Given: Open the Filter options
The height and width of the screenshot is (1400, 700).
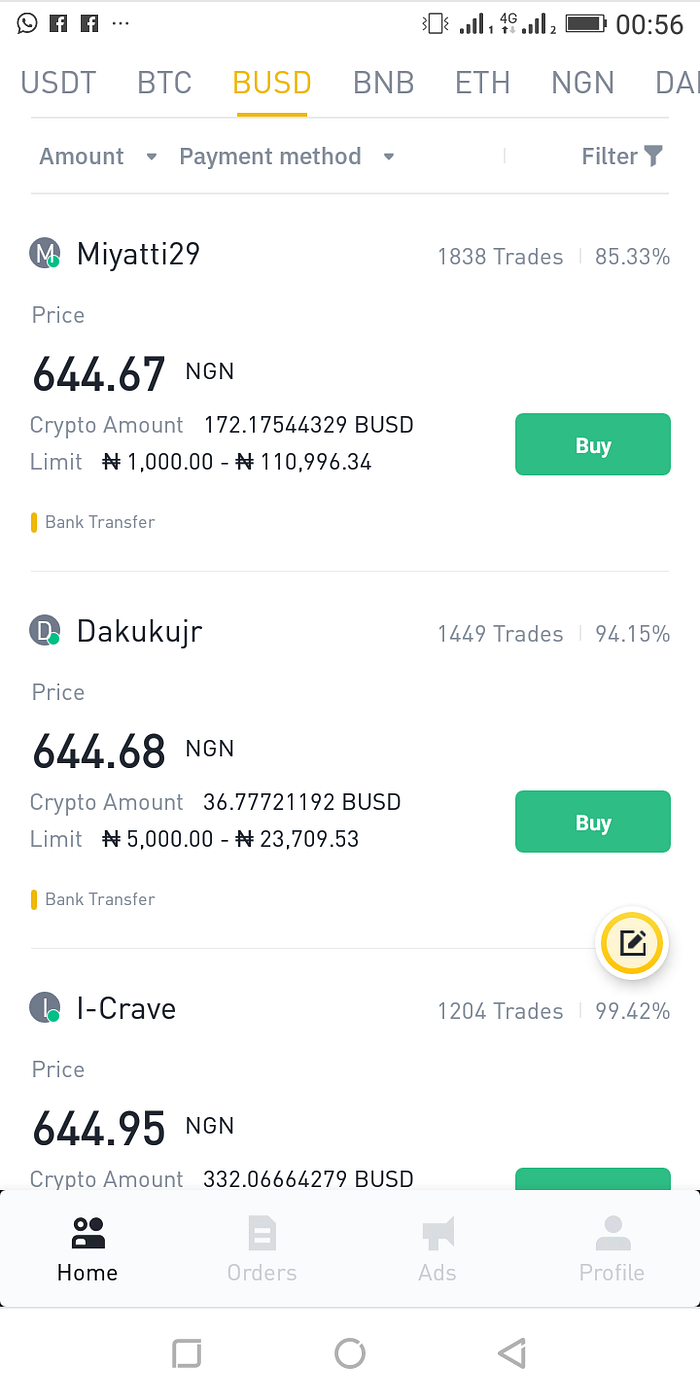Looking at the screenshot, I should pyautogui.click(x=622, y=156).
